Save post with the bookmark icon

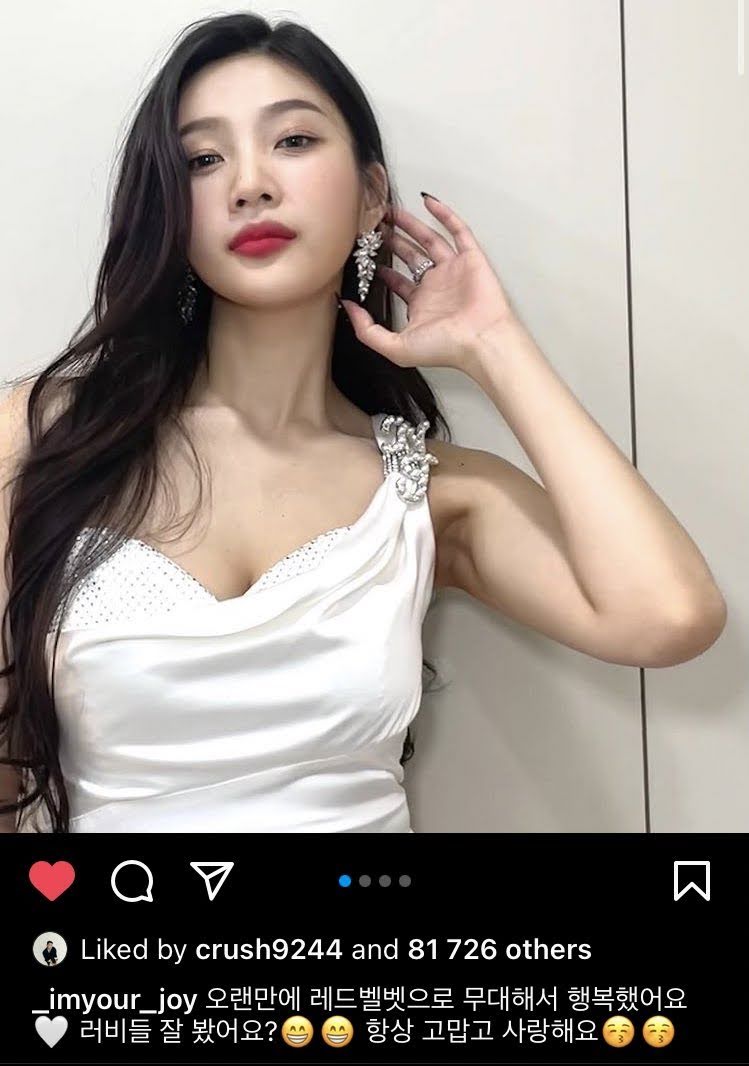[692, 881]
